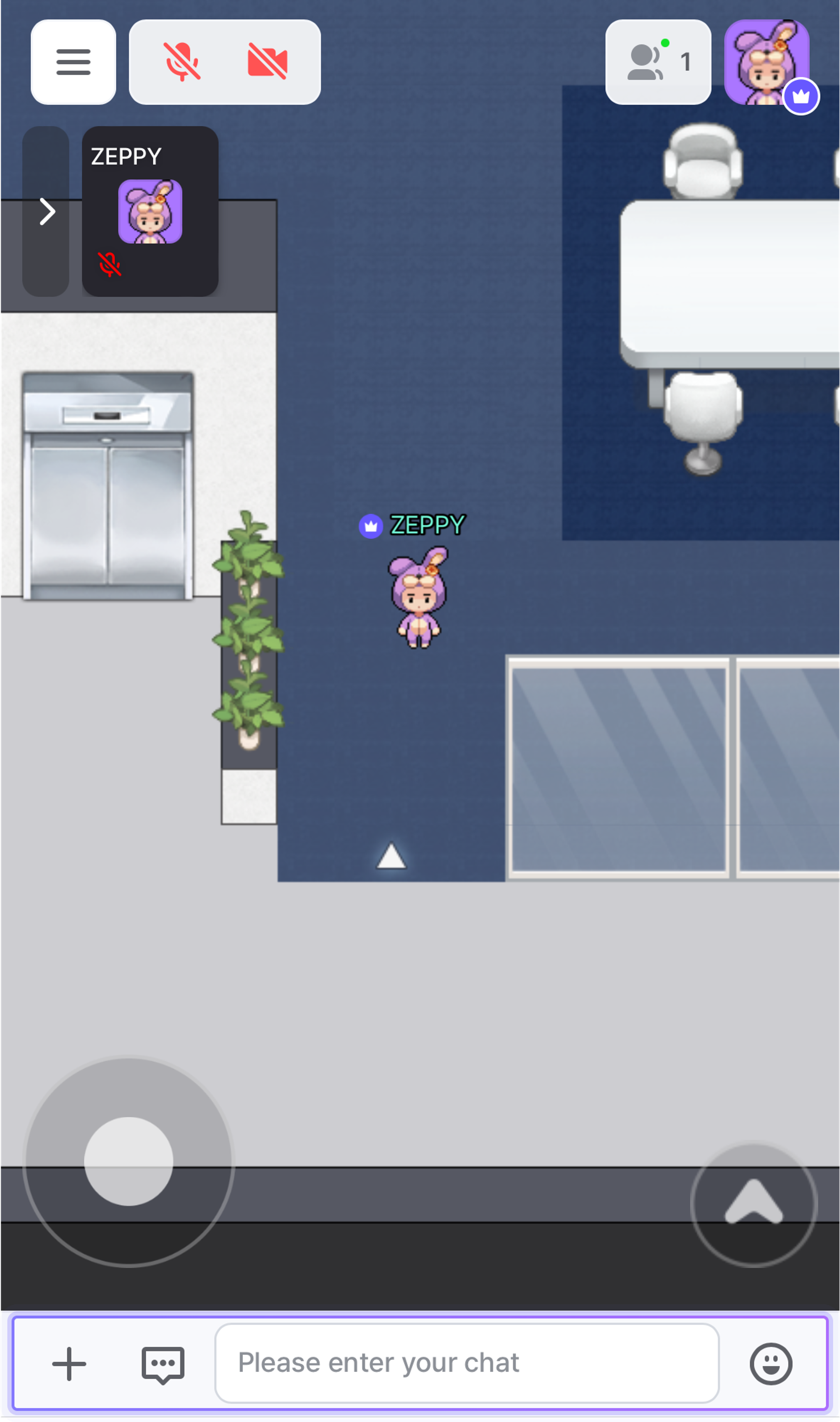This screenshot has height=1422, width=840.
Task: Focus the chat input field
Action: click(x=467, y=1363)
